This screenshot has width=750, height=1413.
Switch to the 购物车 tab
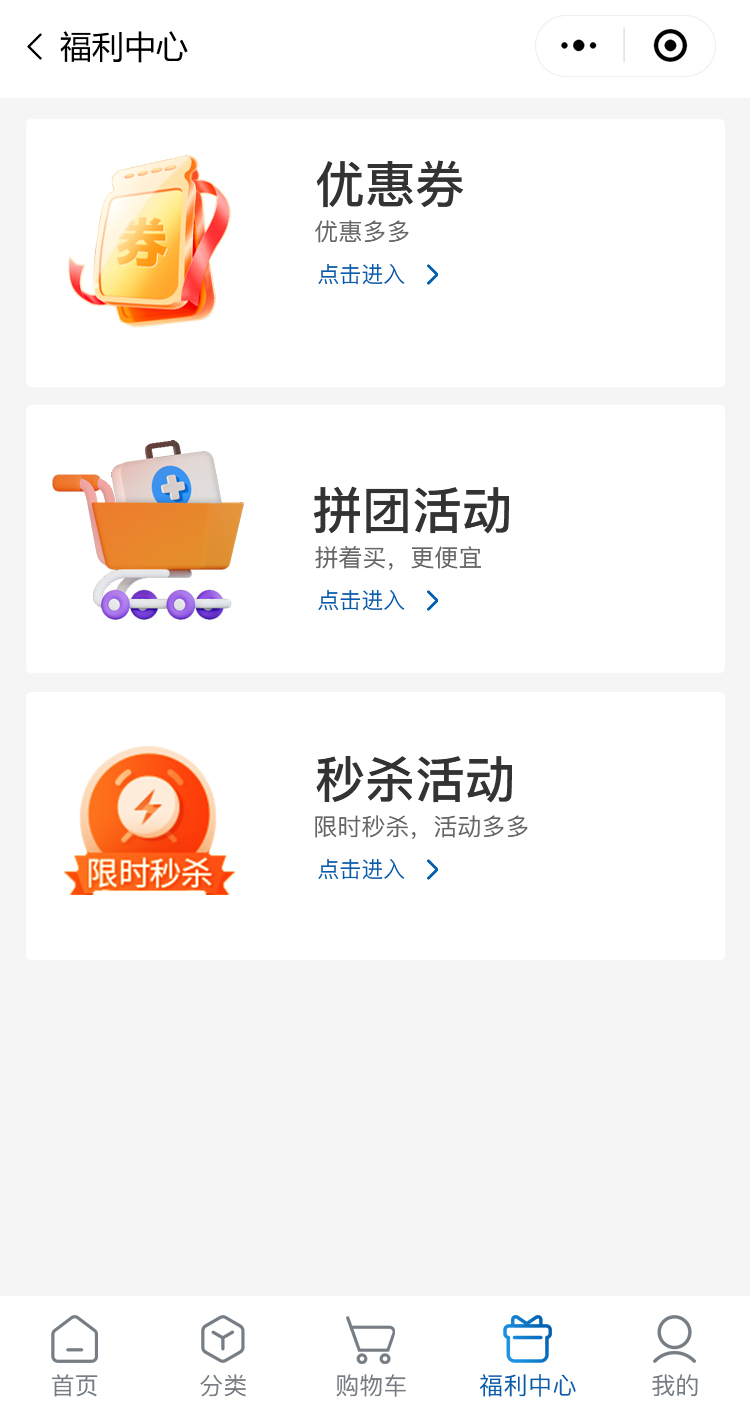(371, 1356)
